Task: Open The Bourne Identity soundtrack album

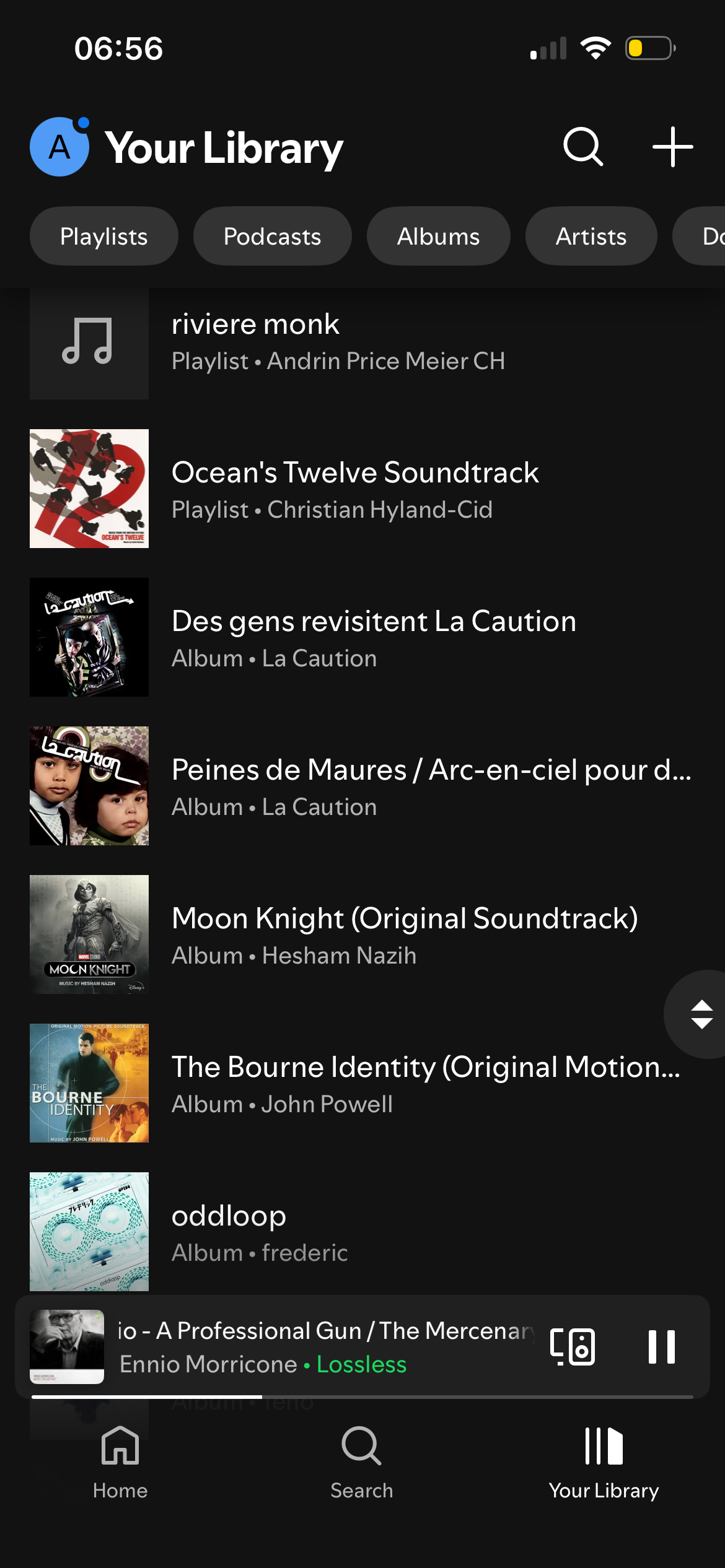Action: coord(372,1084)
